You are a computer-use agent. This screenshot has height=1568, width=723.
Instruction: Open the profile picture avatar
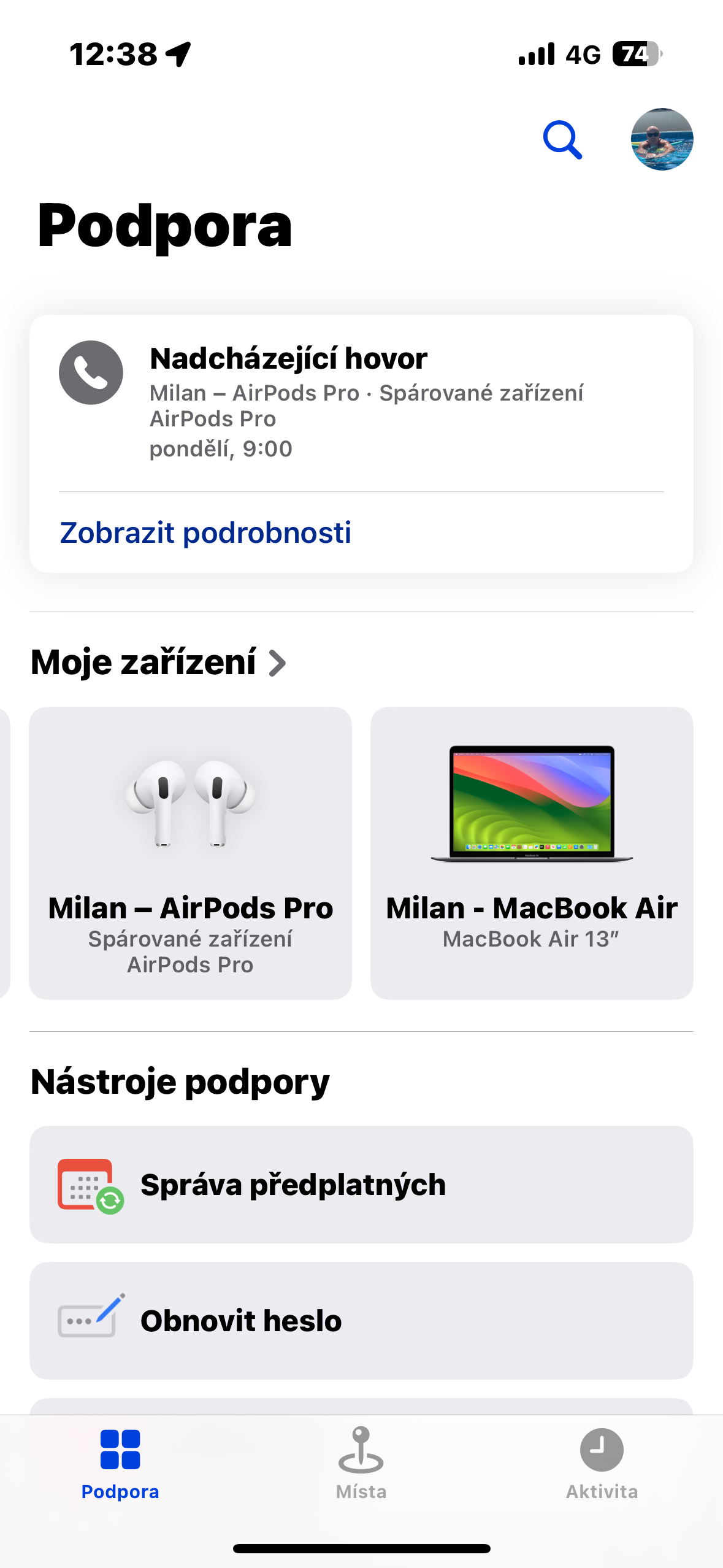662,139
